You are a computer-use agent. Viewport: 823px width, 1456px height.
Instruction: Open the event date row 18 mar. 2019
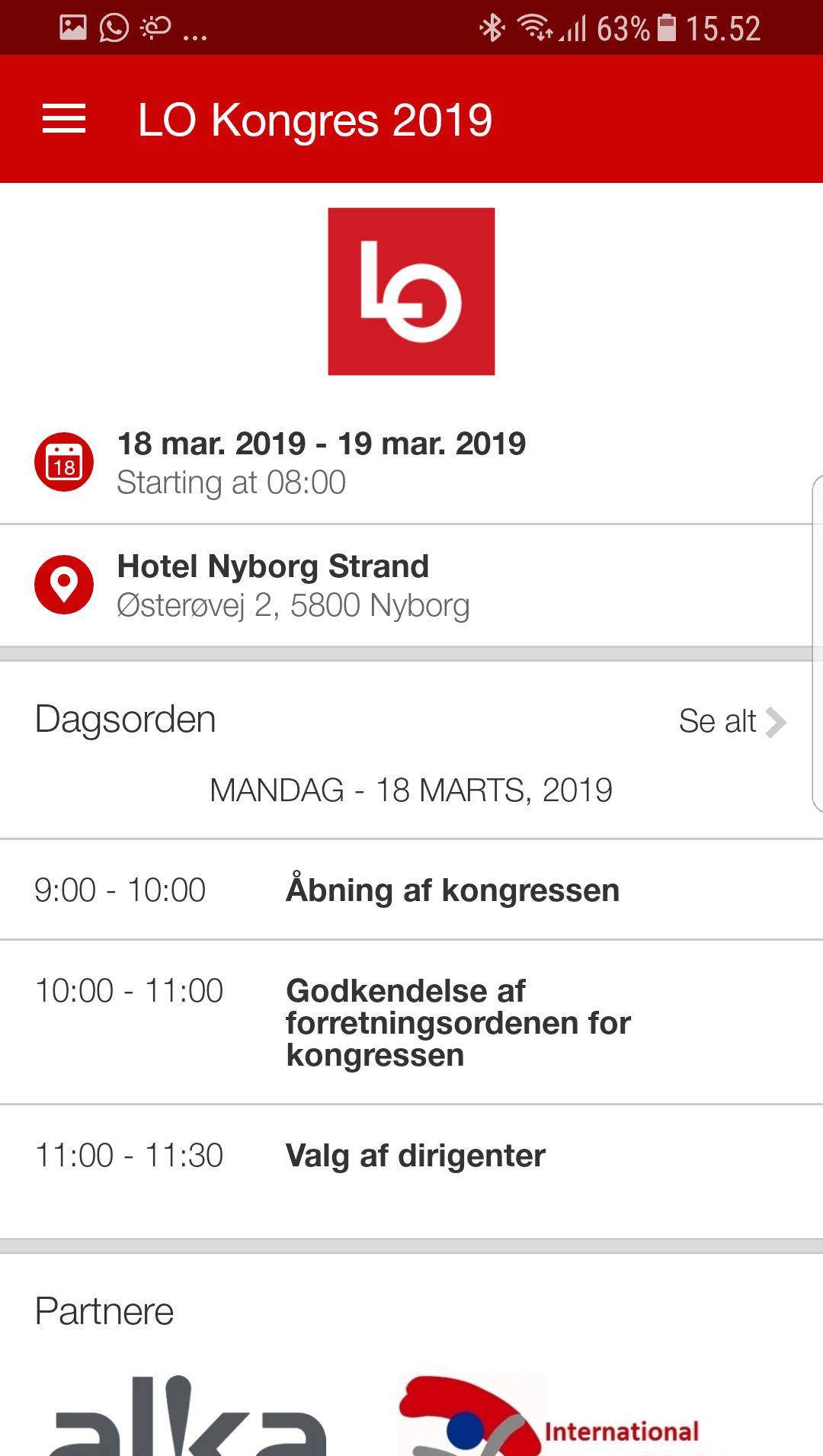[320, 462]
